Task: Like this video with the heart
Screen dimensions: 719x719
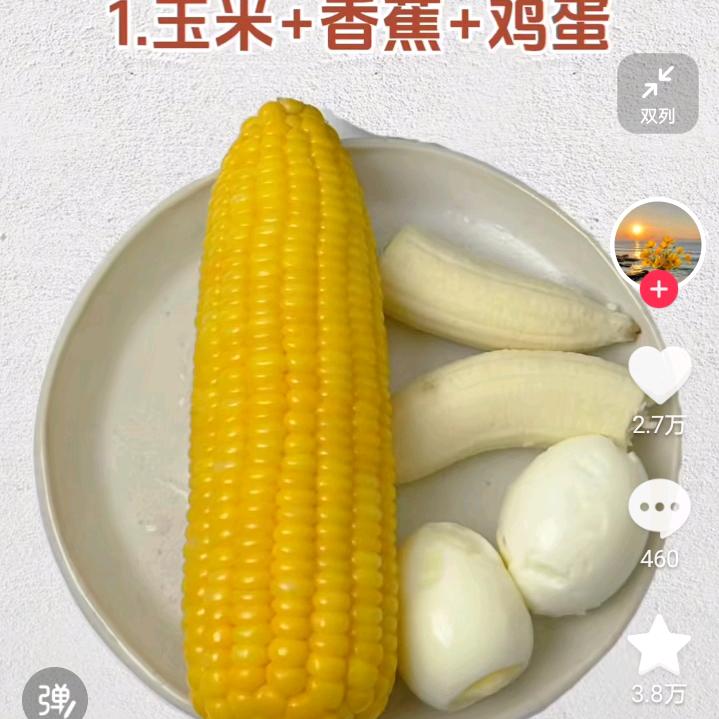Action: [659, 375]
